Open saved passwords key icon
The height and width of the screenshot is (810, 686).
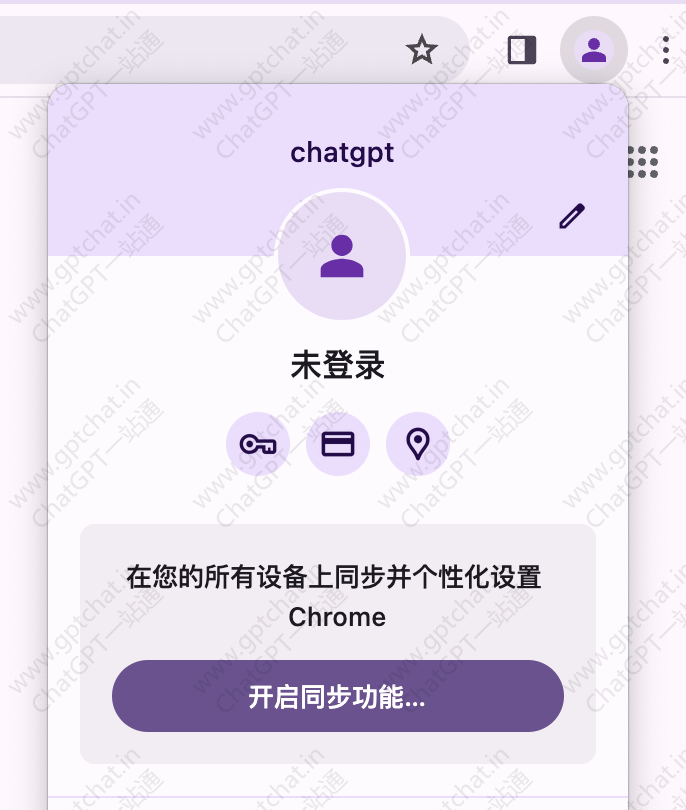click(x=258, y=444)
